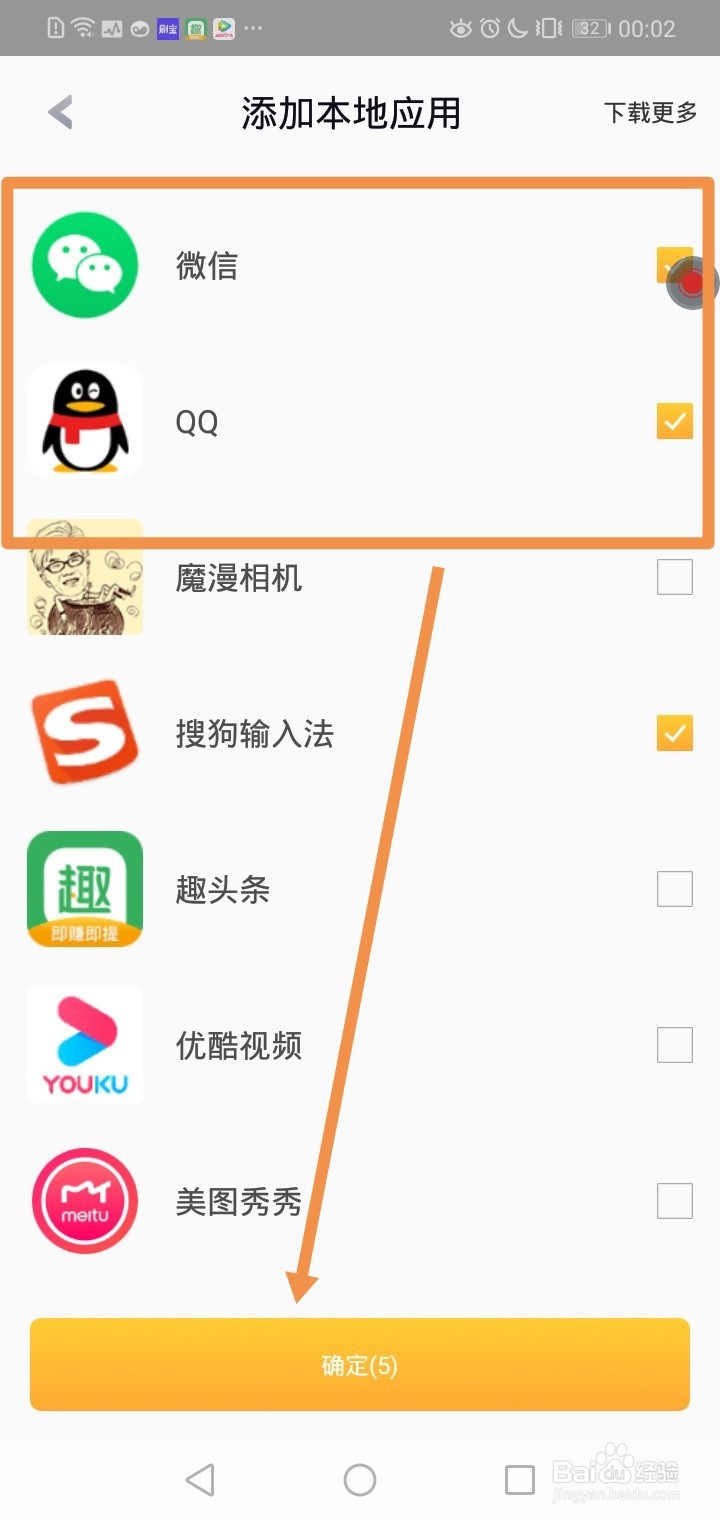
Task: Click the Meitu (美图秀秀) app icon
Action: (85, 1201)
